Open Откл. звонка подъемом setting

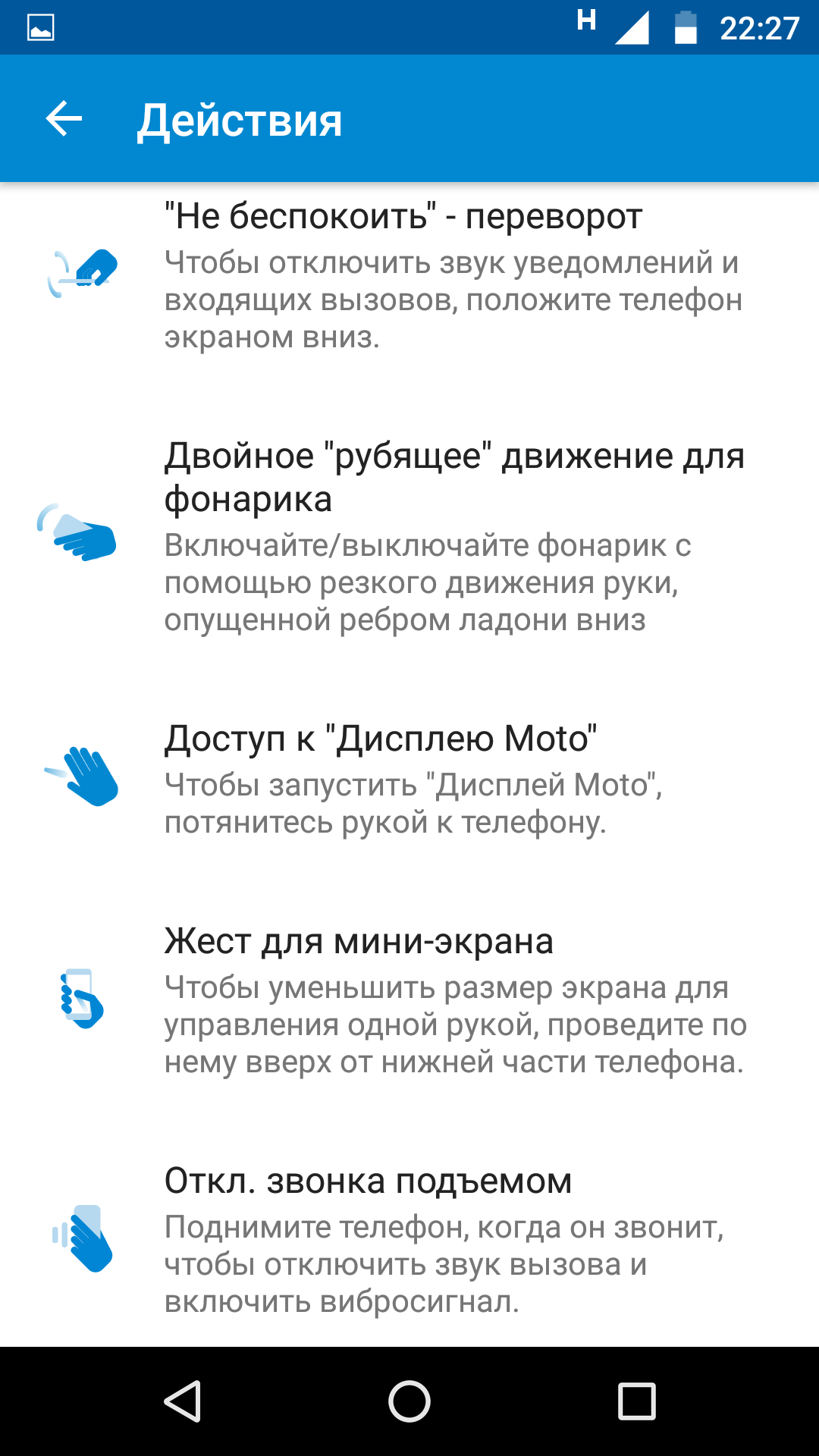click(409, 1239)
